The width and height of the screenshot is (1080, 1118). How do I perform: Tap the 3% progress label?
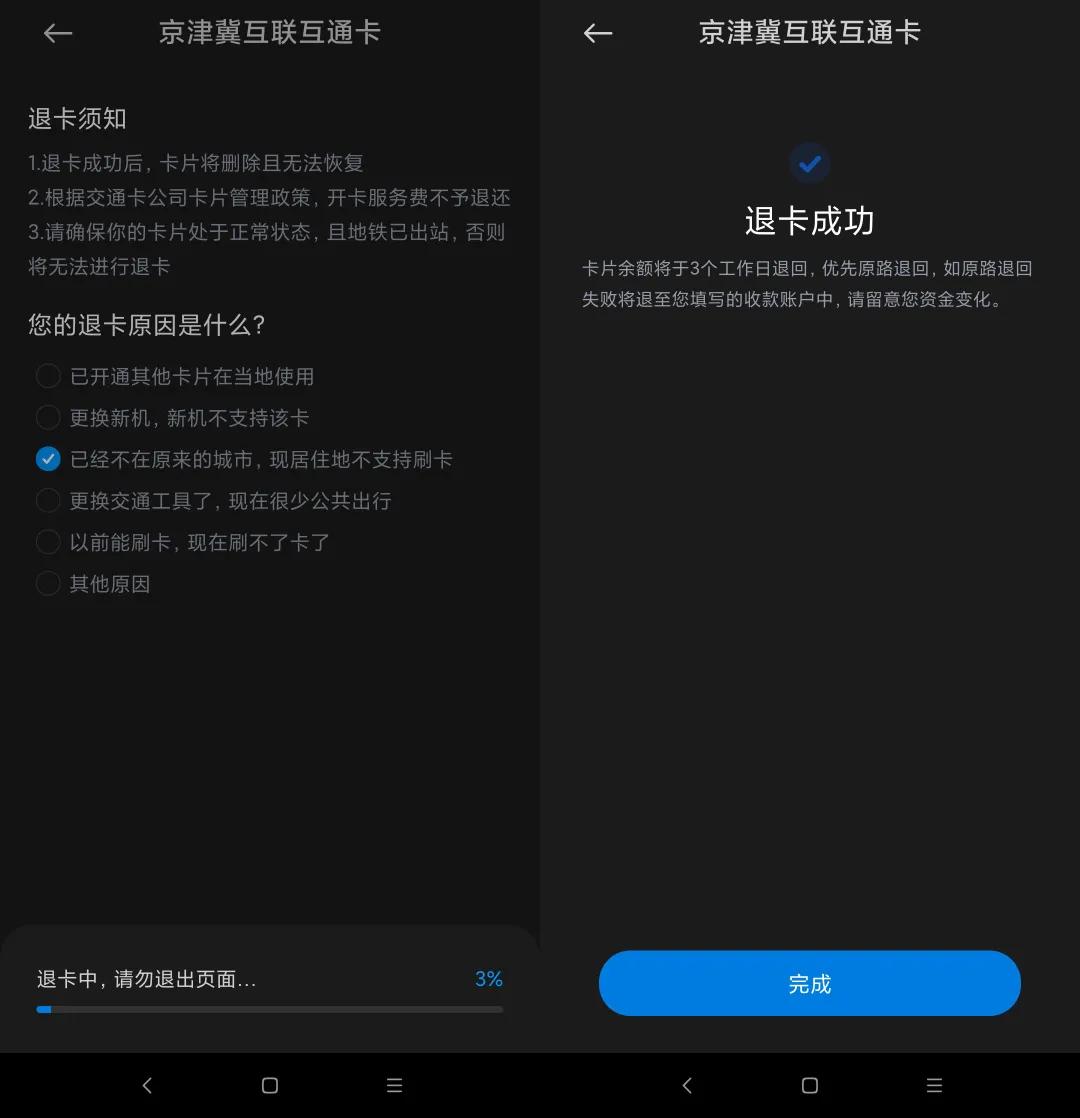pyautogui.click(x=488, y=979)
